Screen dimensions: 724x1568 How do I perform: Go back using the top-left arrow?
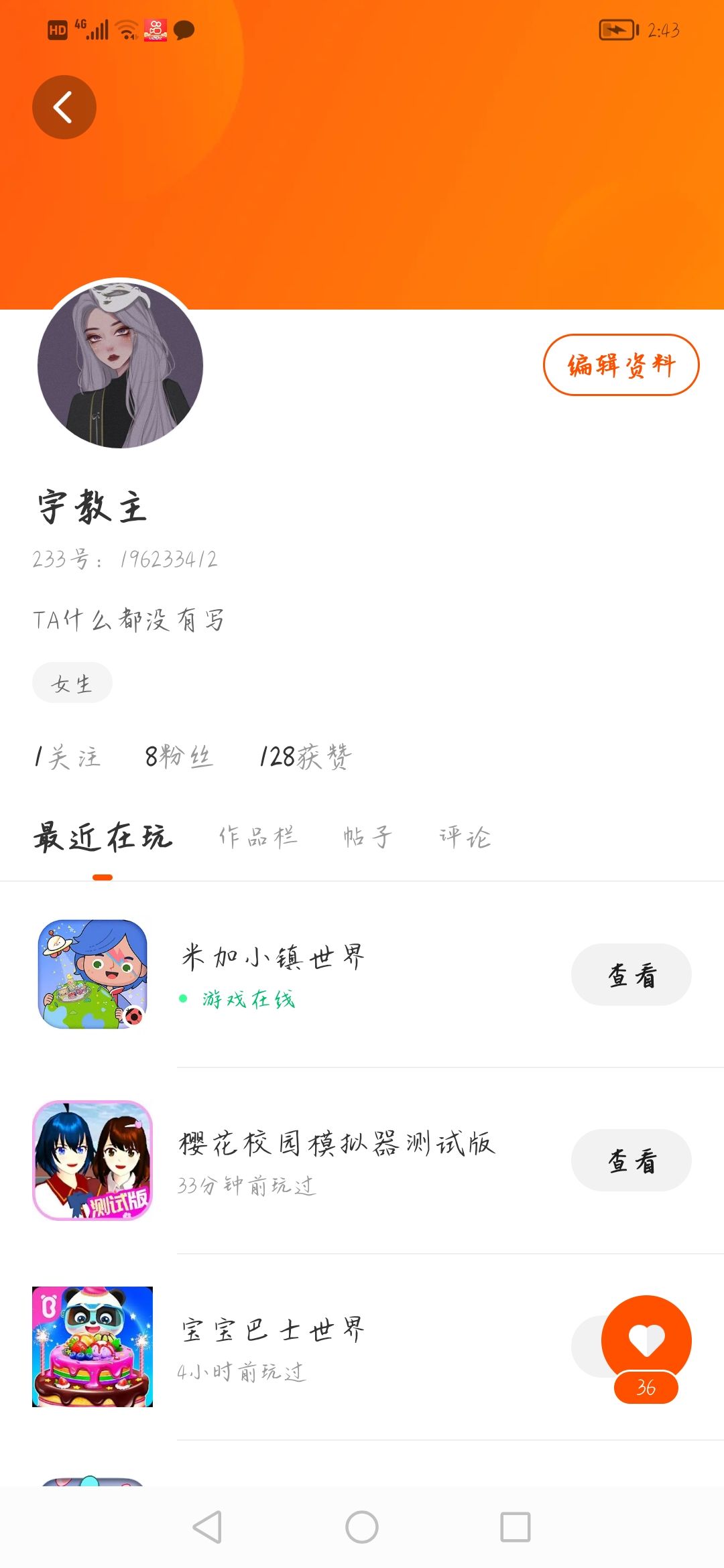64,107
